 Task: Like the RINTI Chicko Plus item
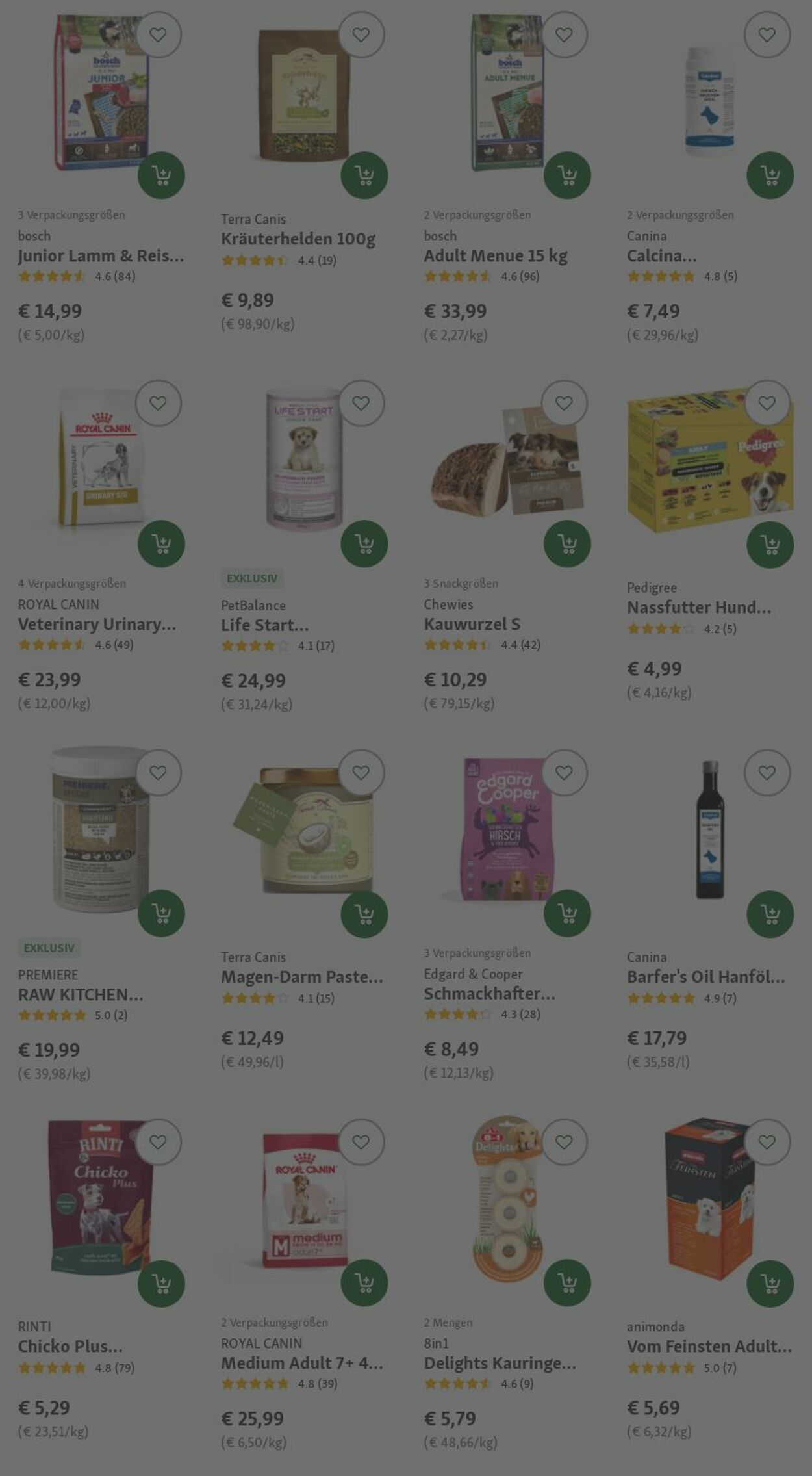[x=158, y=1142]
